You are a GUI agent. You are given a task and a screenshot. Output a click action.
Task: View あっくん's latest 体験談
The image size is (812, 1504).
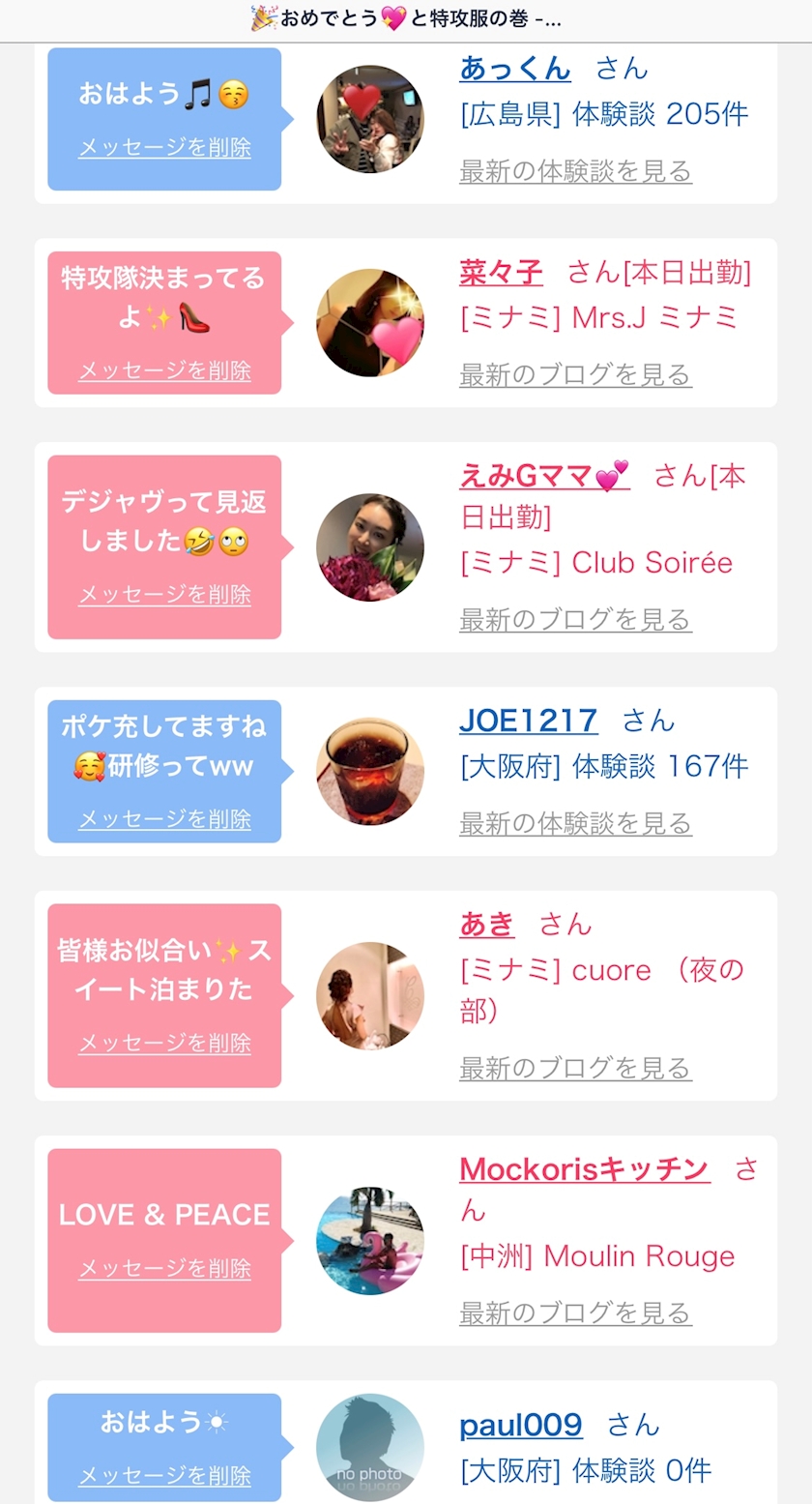[x=575, y=172]
